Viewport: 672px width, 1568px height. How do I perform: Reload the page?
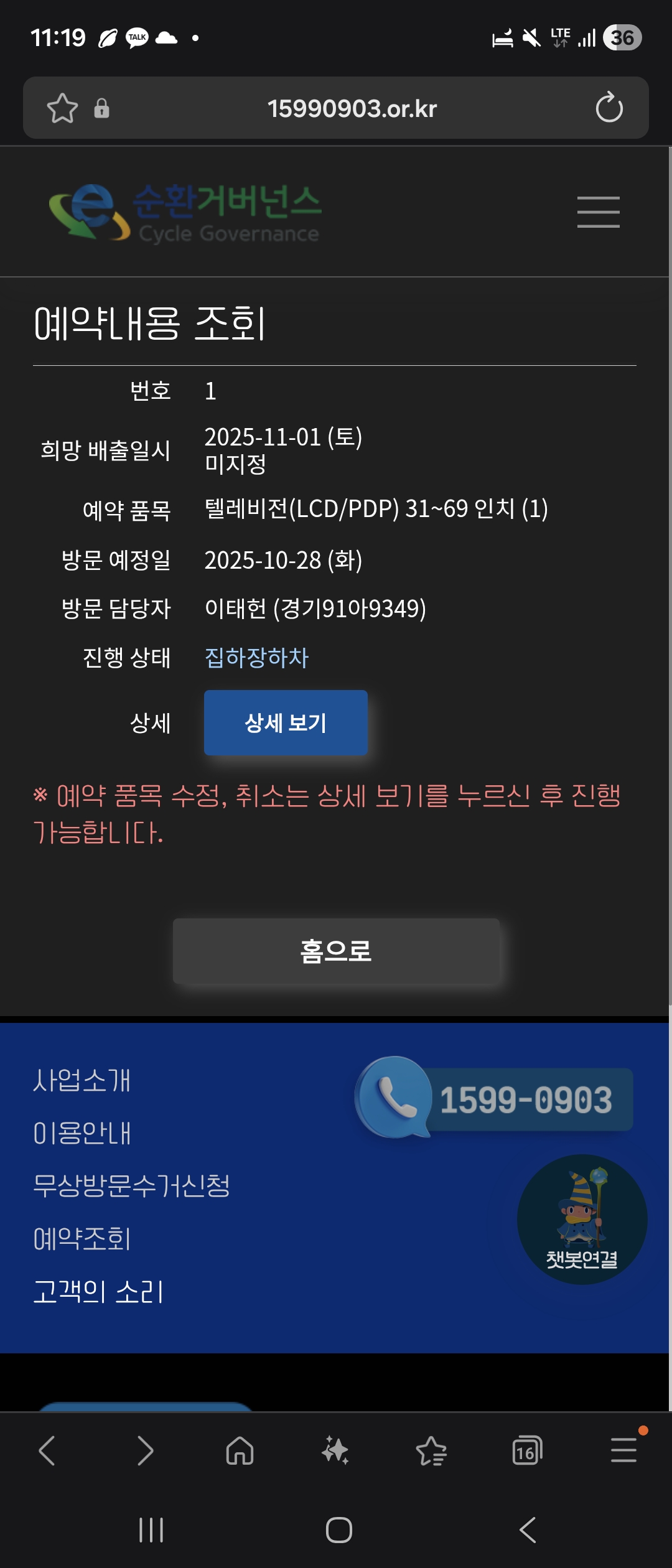[609, 108]
